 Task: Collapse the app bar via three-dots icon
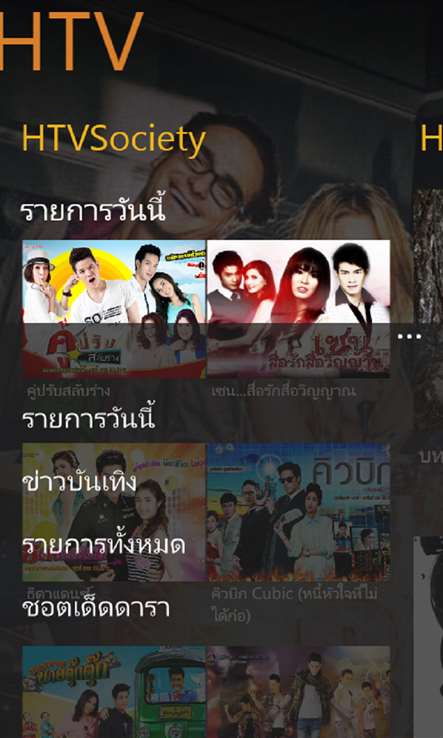409,337
